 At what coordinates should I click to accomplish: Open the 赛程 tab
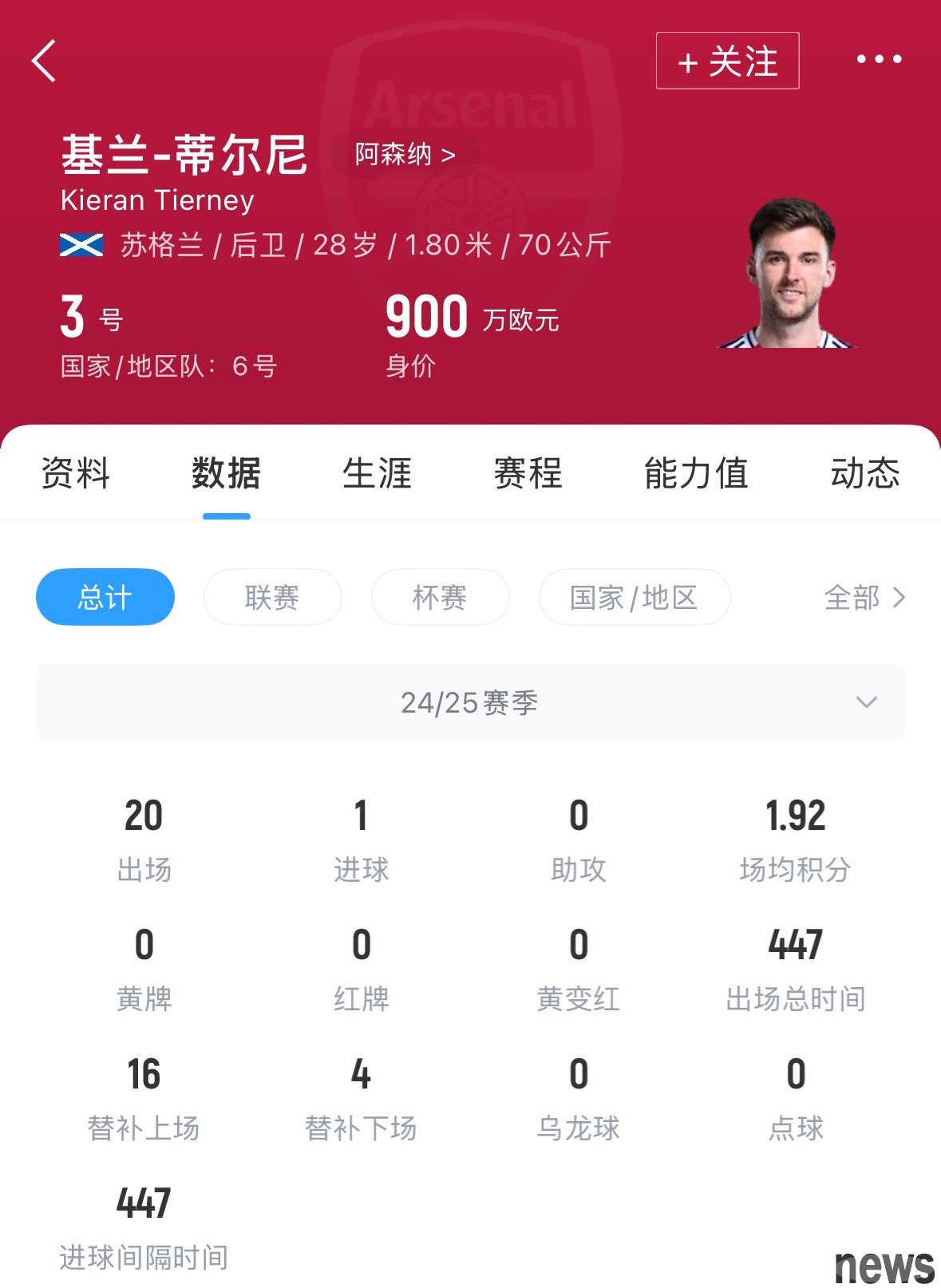[x=528, y=473]
